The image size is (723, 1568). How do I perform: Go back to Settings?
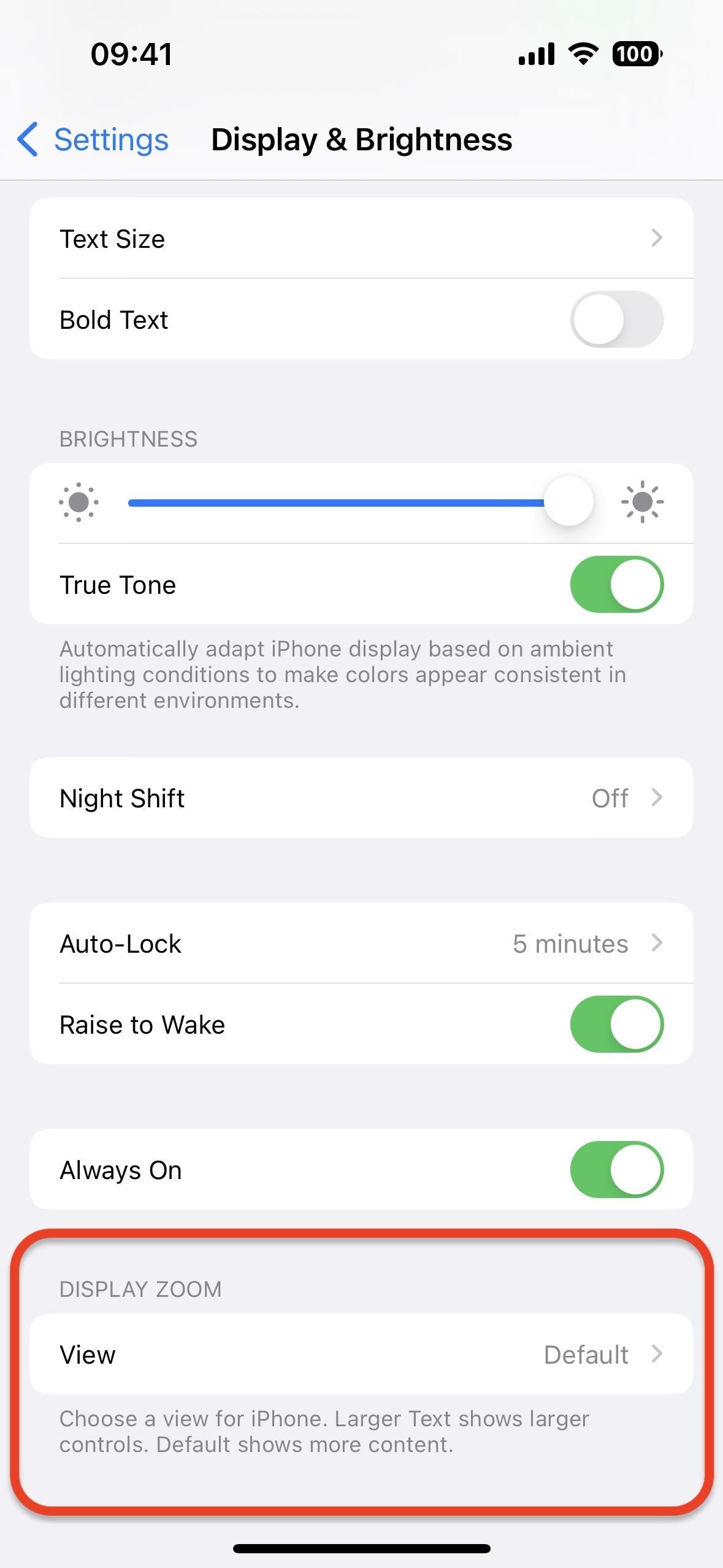click(93, 140)
